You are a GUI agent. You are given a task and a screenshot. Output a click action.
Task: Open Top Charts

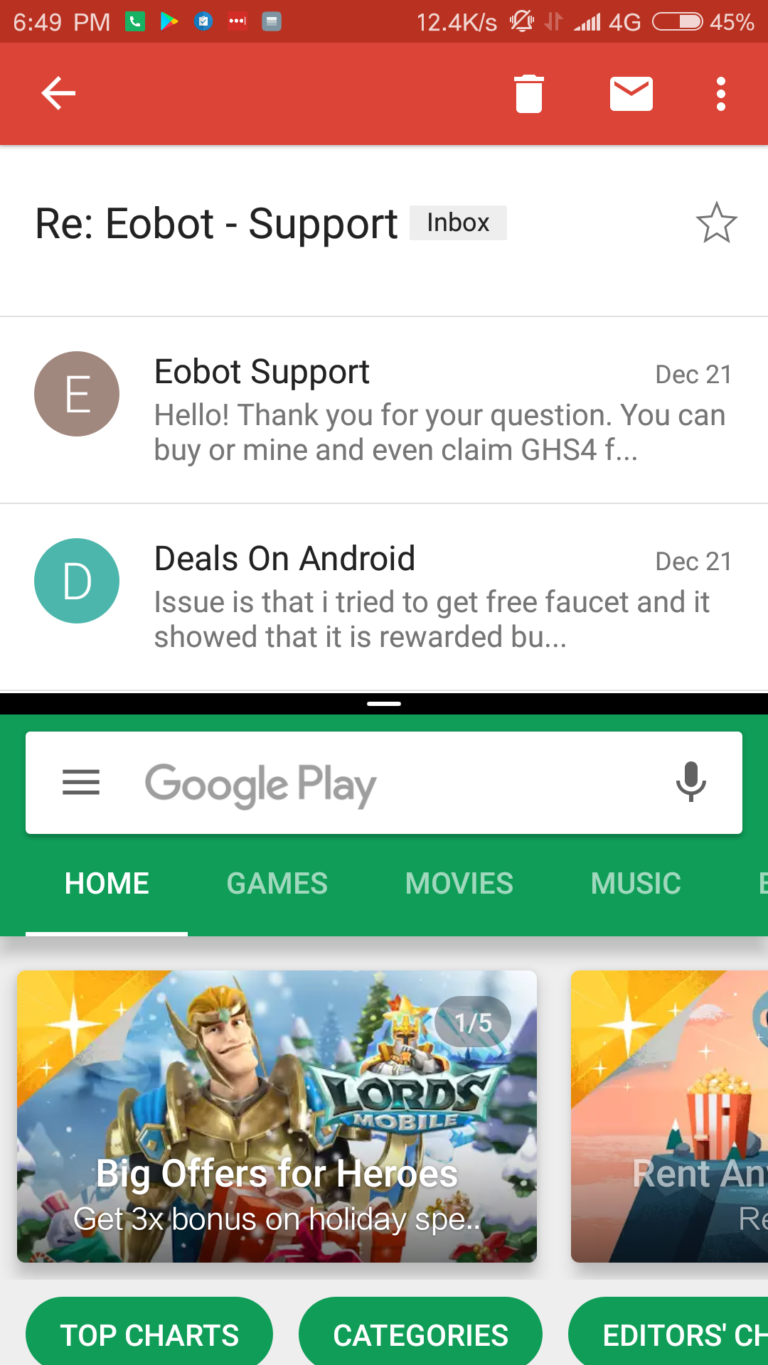point(149,1334)
